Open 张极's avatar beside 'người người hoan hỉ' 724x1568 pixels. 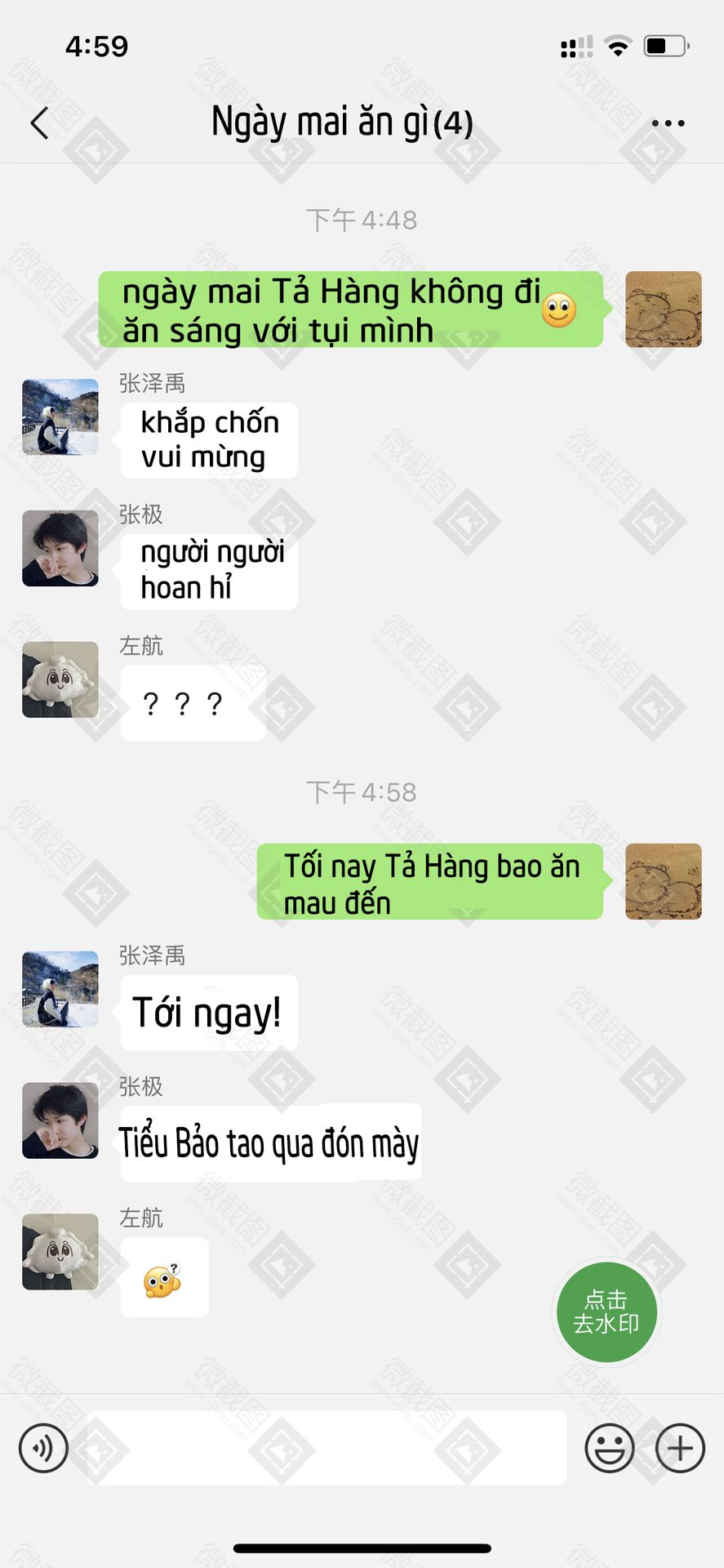tap(60, 548)
